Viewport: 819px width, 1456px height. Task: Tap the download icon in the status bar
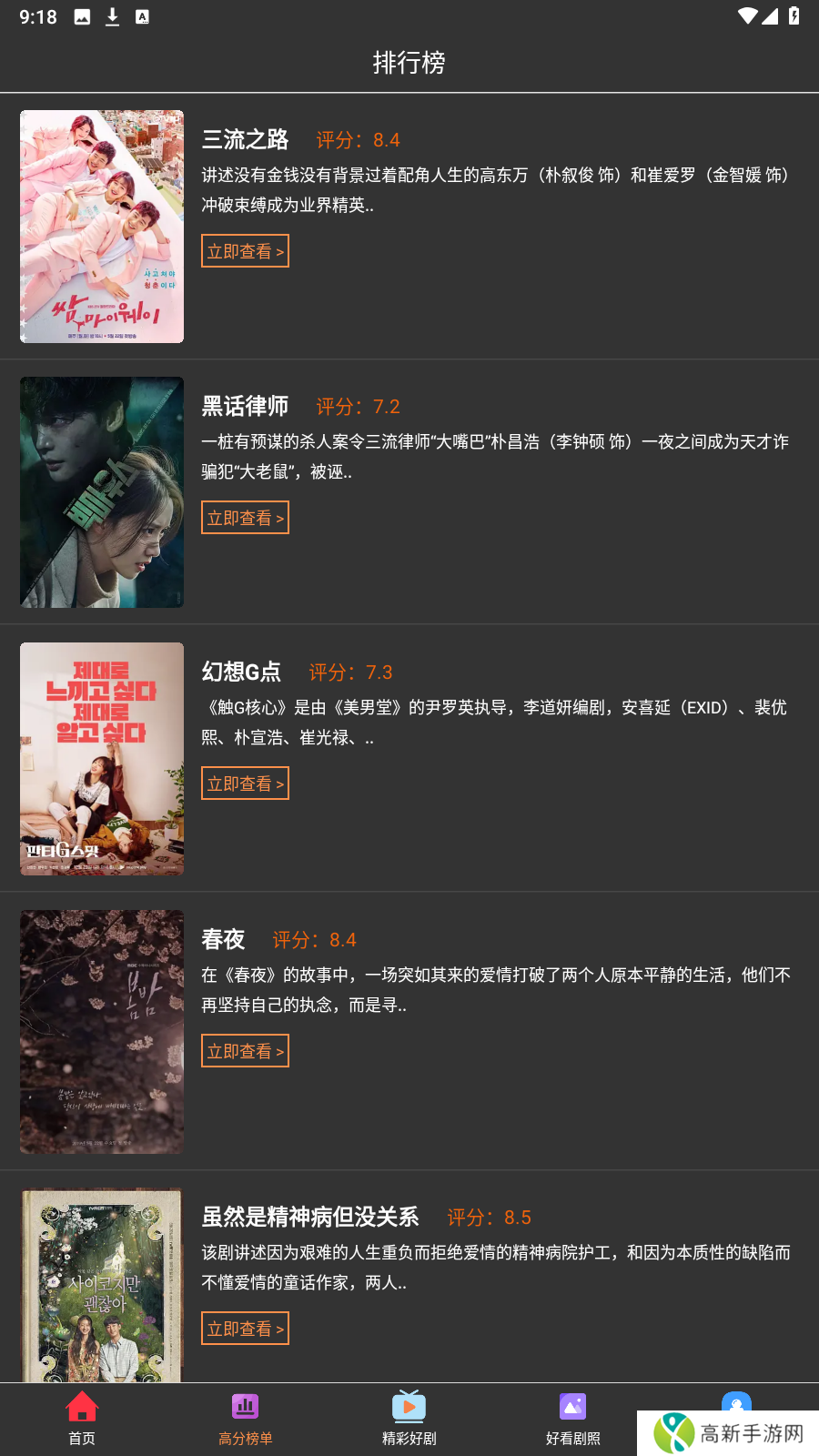click(111, 15)
